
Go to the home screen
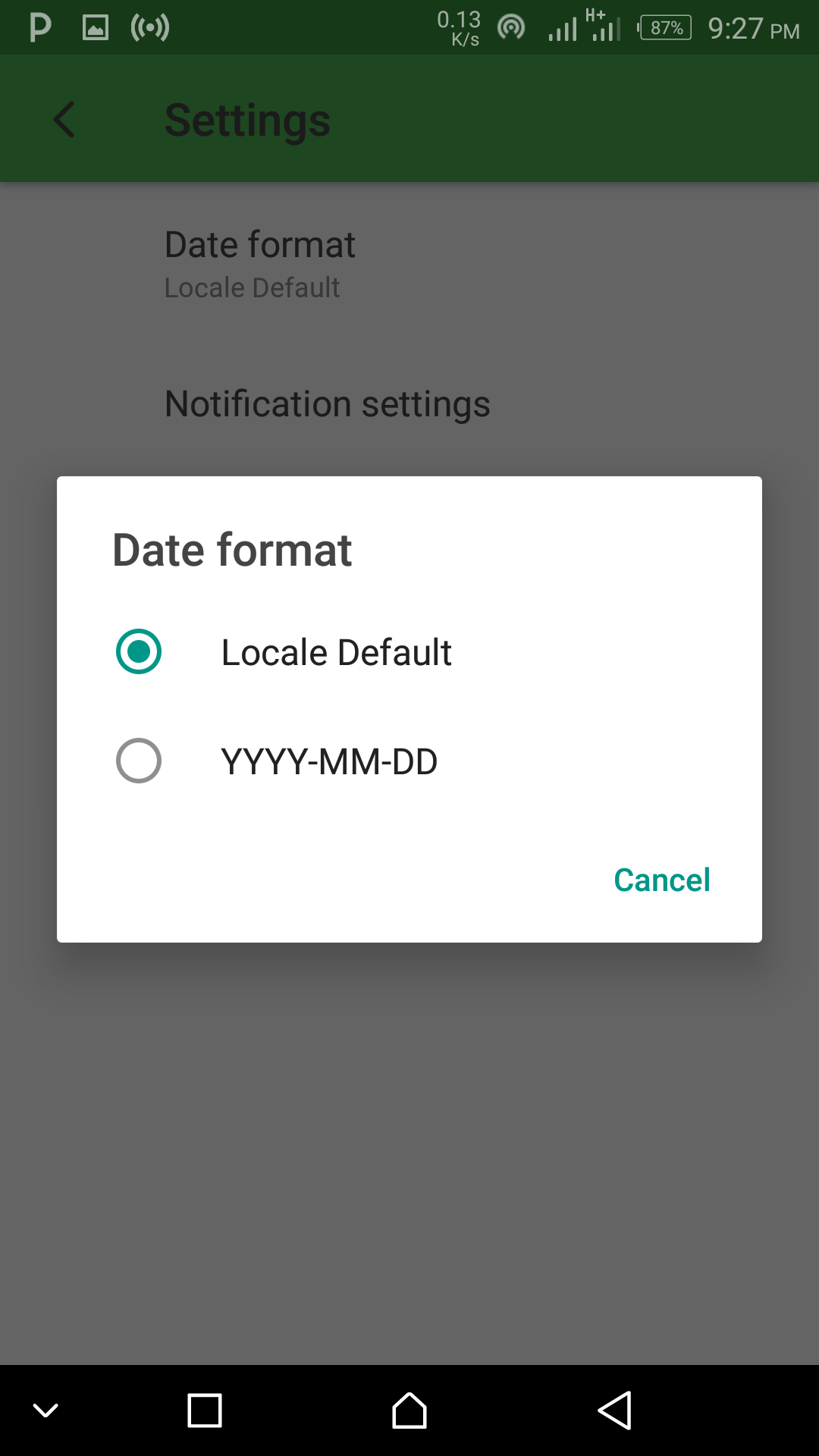click(409, 1410)
